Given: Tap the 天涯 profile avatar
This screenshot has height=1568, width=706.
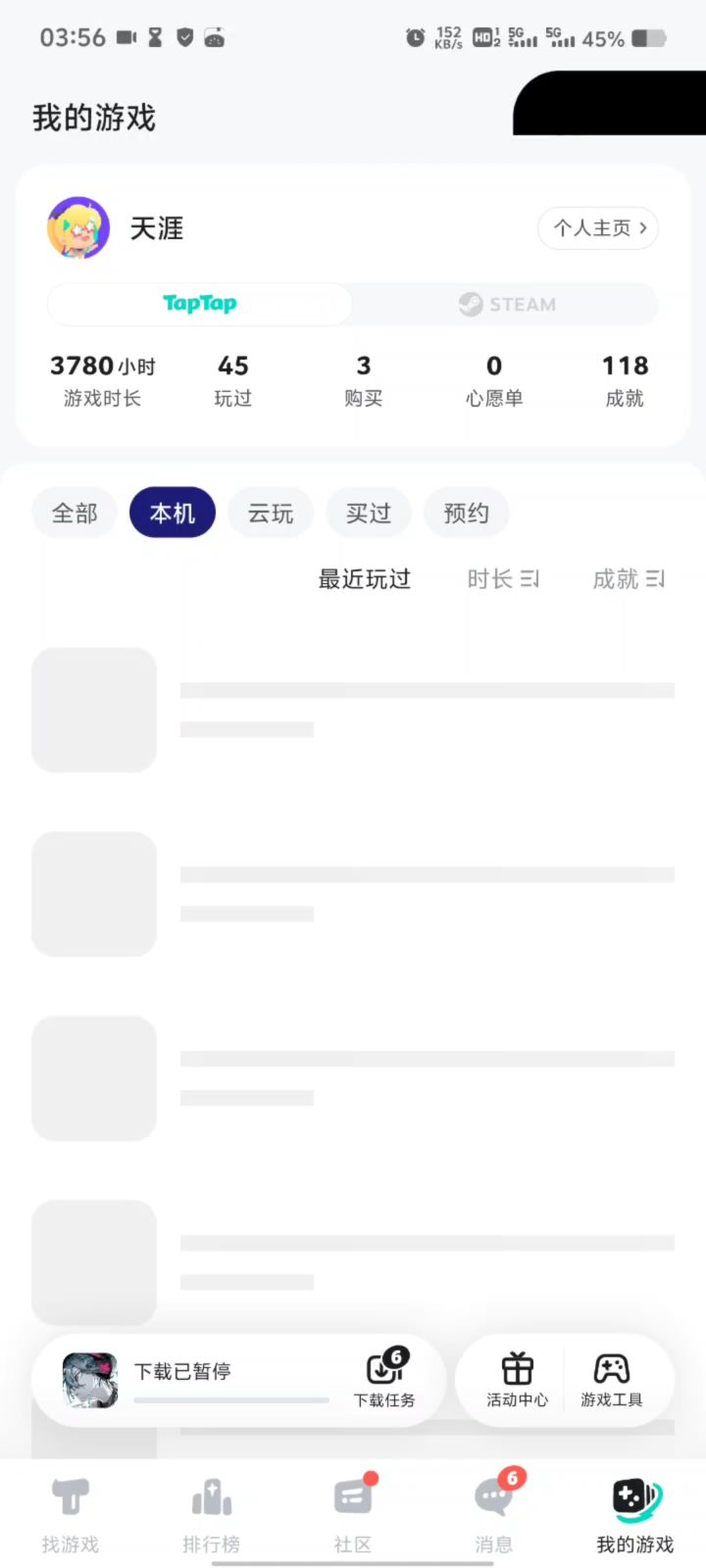Looking at the screenshot, I should point(78,227).
